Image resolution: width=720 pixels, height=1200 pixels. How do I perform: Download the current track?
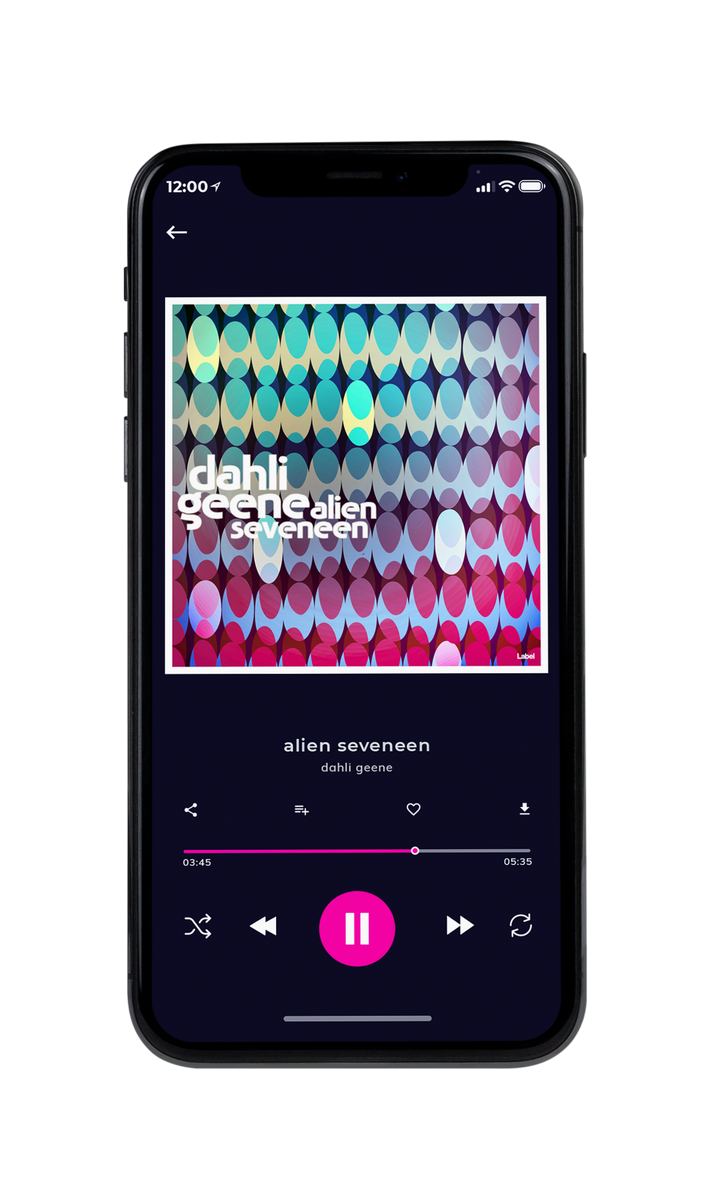tap(524, 809)
